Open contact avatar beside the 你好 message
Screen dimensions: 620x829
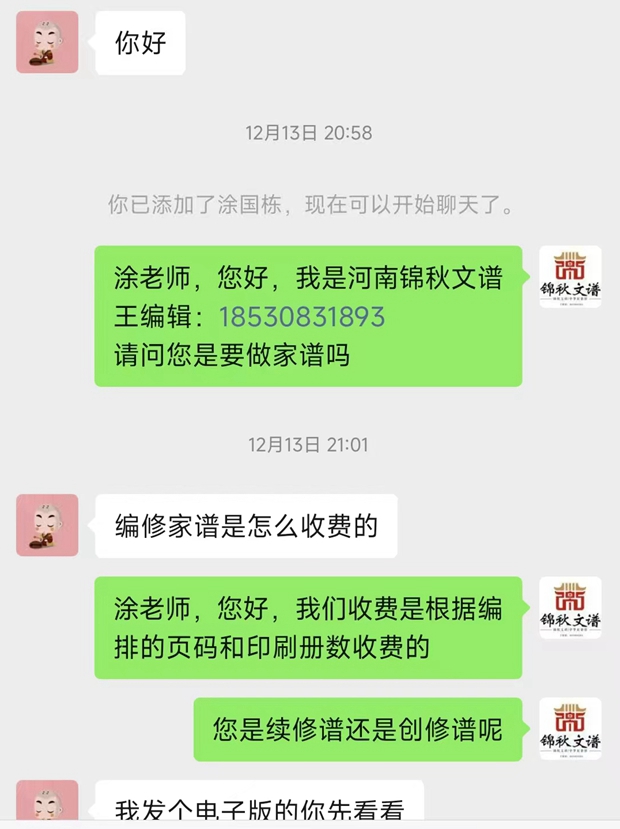(x=47, y=42)
